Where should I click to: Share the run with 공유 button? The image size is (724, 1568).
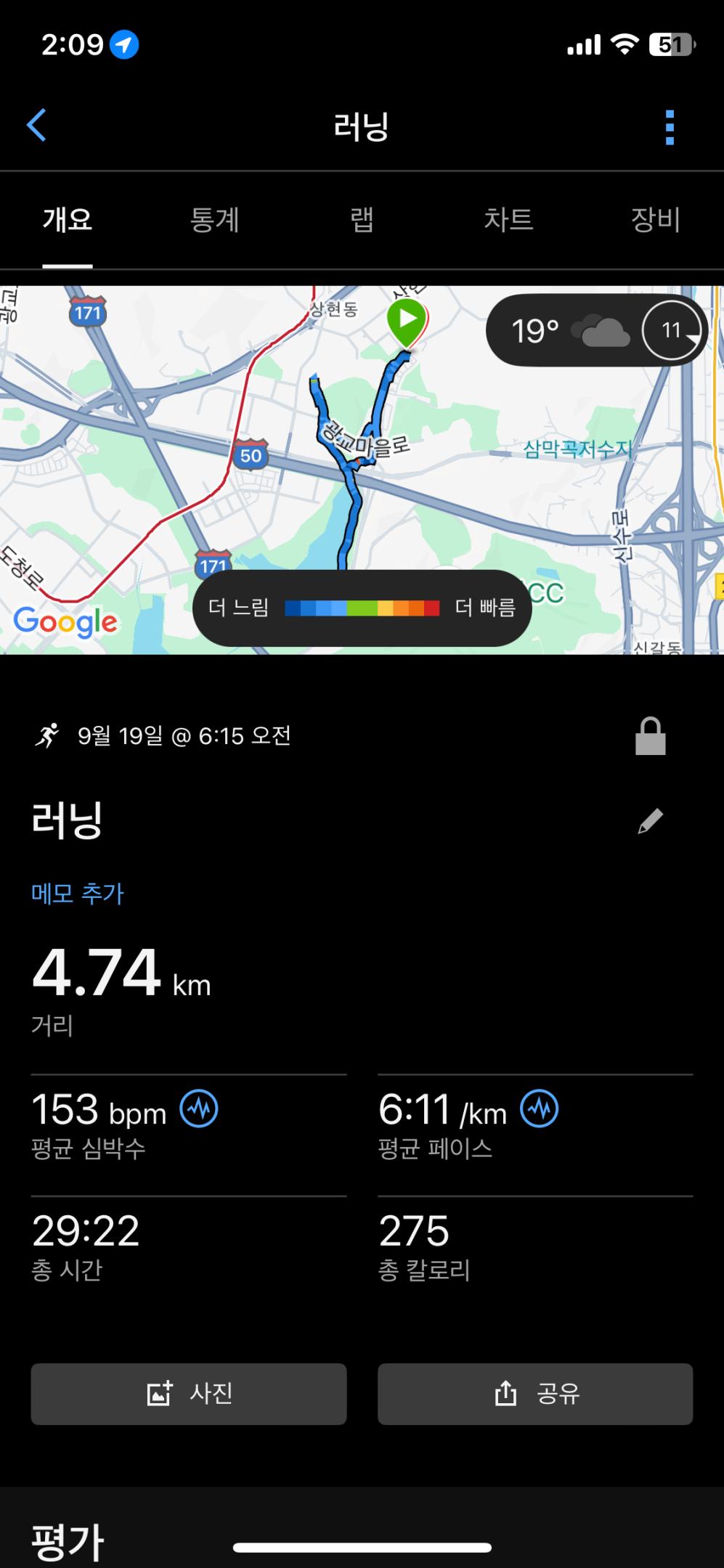coord(535,1393)
